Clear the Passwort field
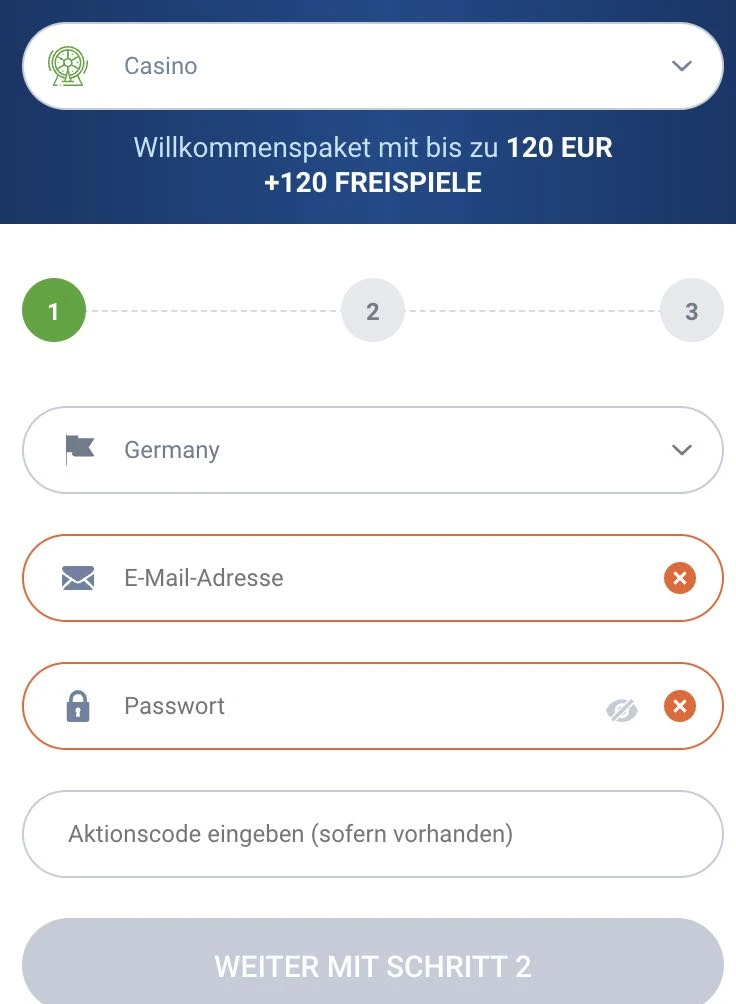This screenshot has height=1004, width=736. 680,706
